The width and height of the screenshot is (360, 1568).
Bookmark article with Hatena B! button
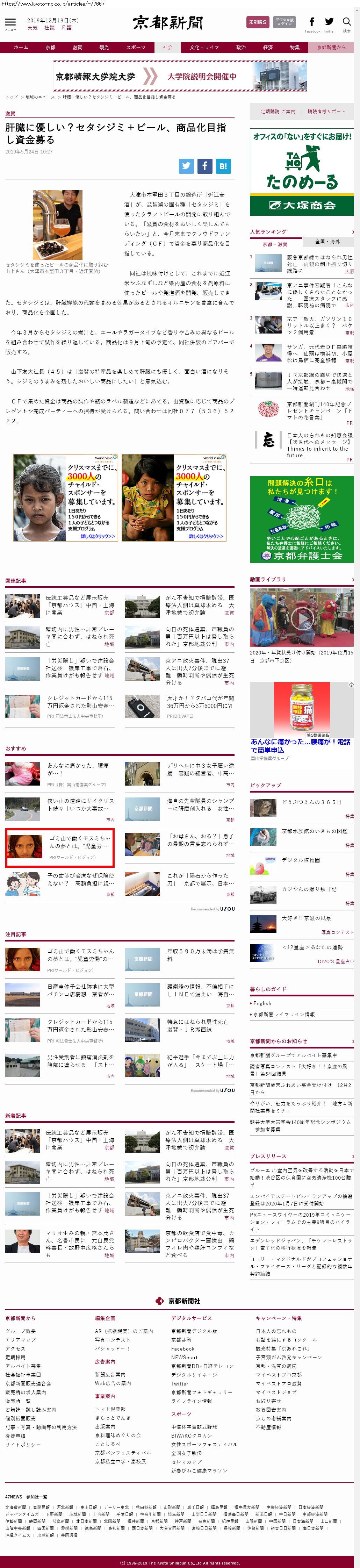[x=223, y=166]
